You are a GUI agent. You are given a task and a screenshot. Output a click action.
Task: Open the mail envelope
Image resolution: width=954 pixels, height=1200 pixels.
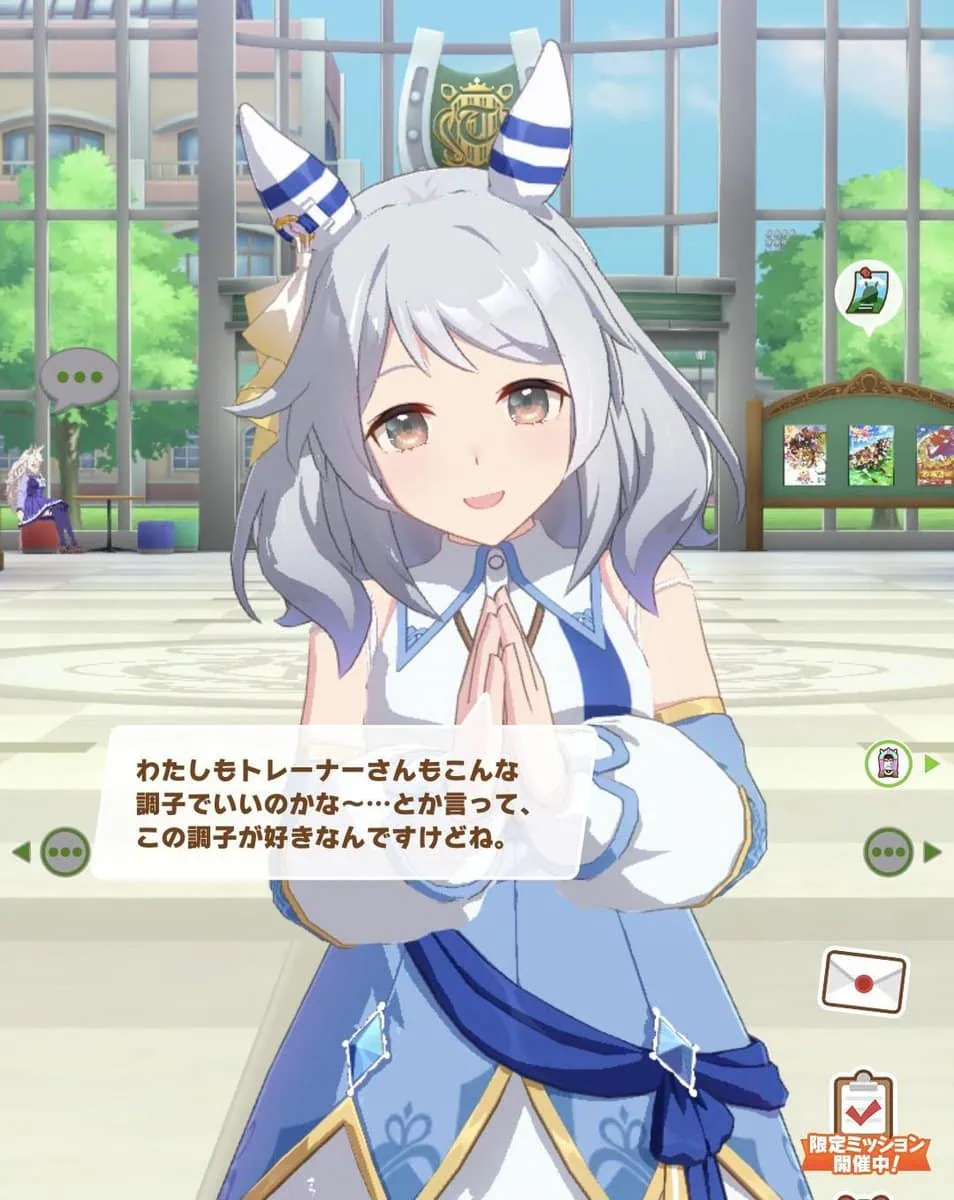point(863,979)
